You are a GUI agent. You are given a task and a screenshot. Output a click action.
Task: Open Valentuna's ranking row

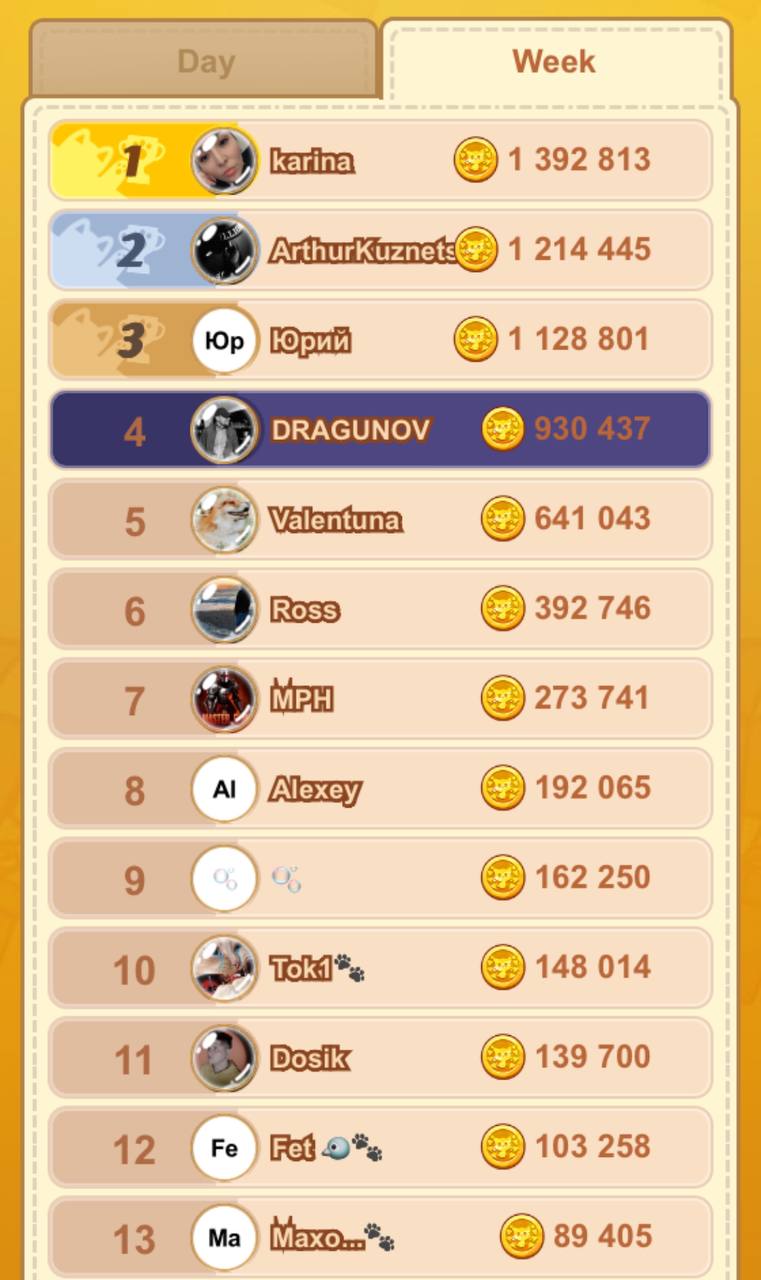point(380,519)
